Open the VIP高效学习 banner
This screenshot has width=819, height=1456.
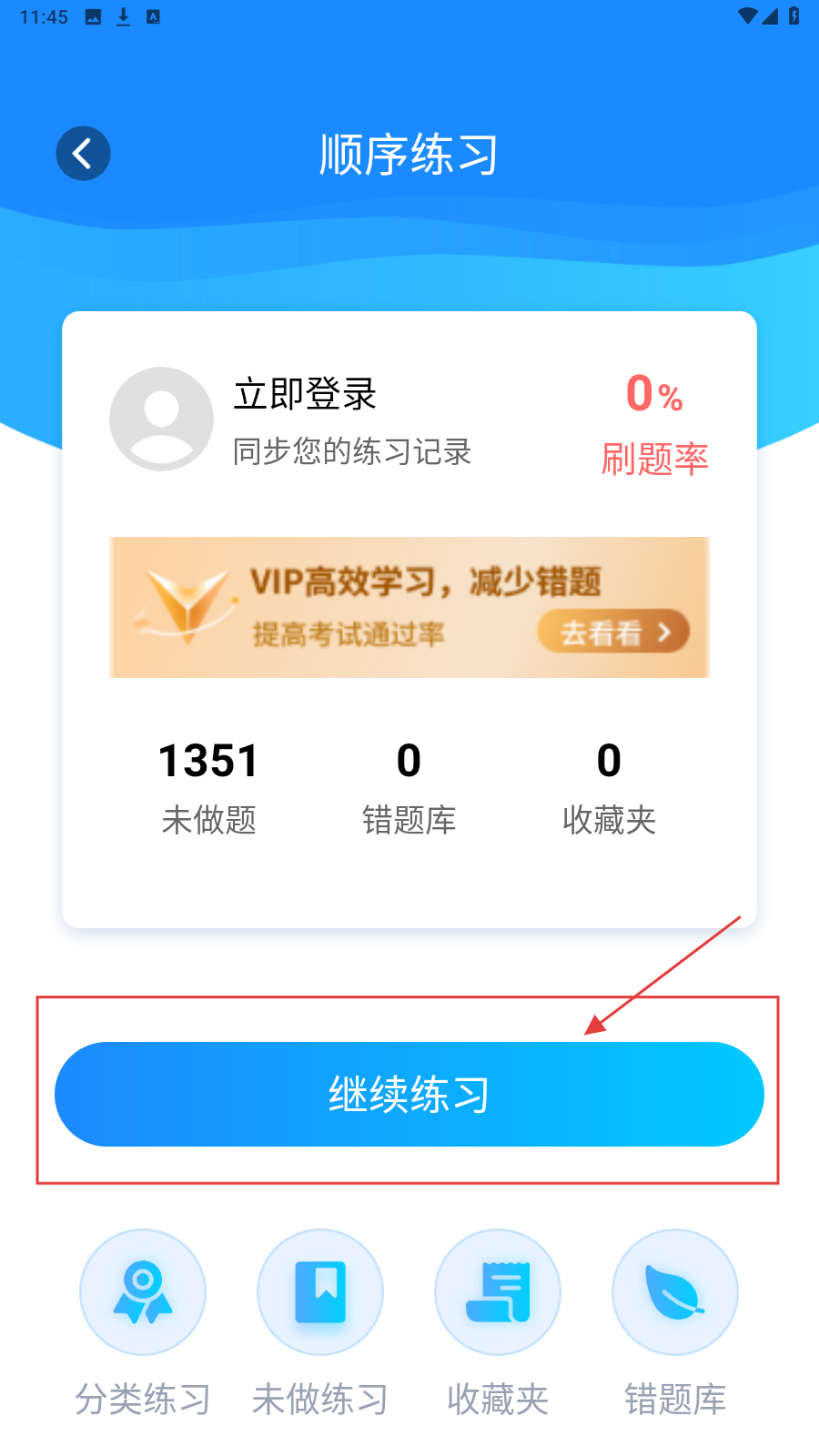tap(409, 607)
